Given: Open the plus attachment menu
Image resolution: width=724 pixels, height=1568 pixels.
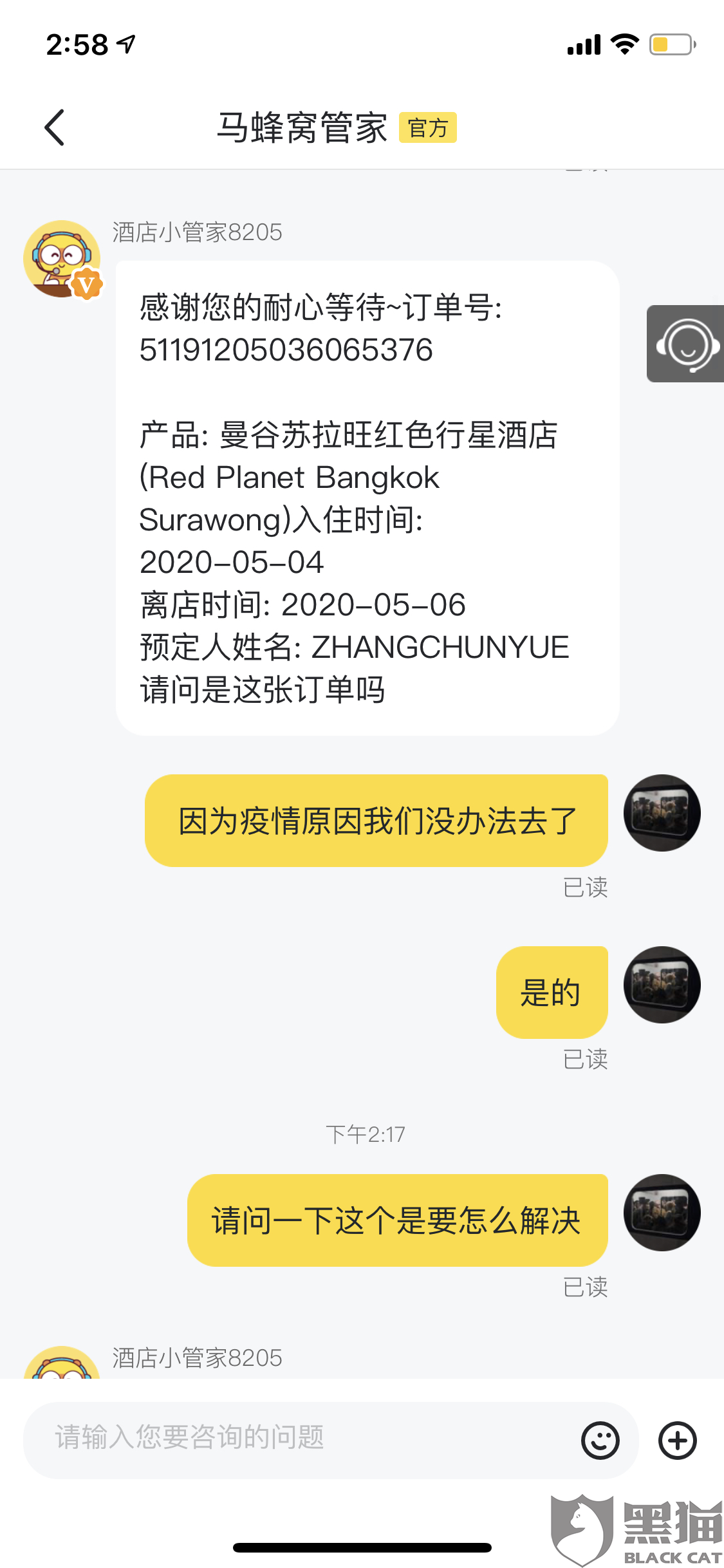Looking at the screenshot, I should 677,1440.
